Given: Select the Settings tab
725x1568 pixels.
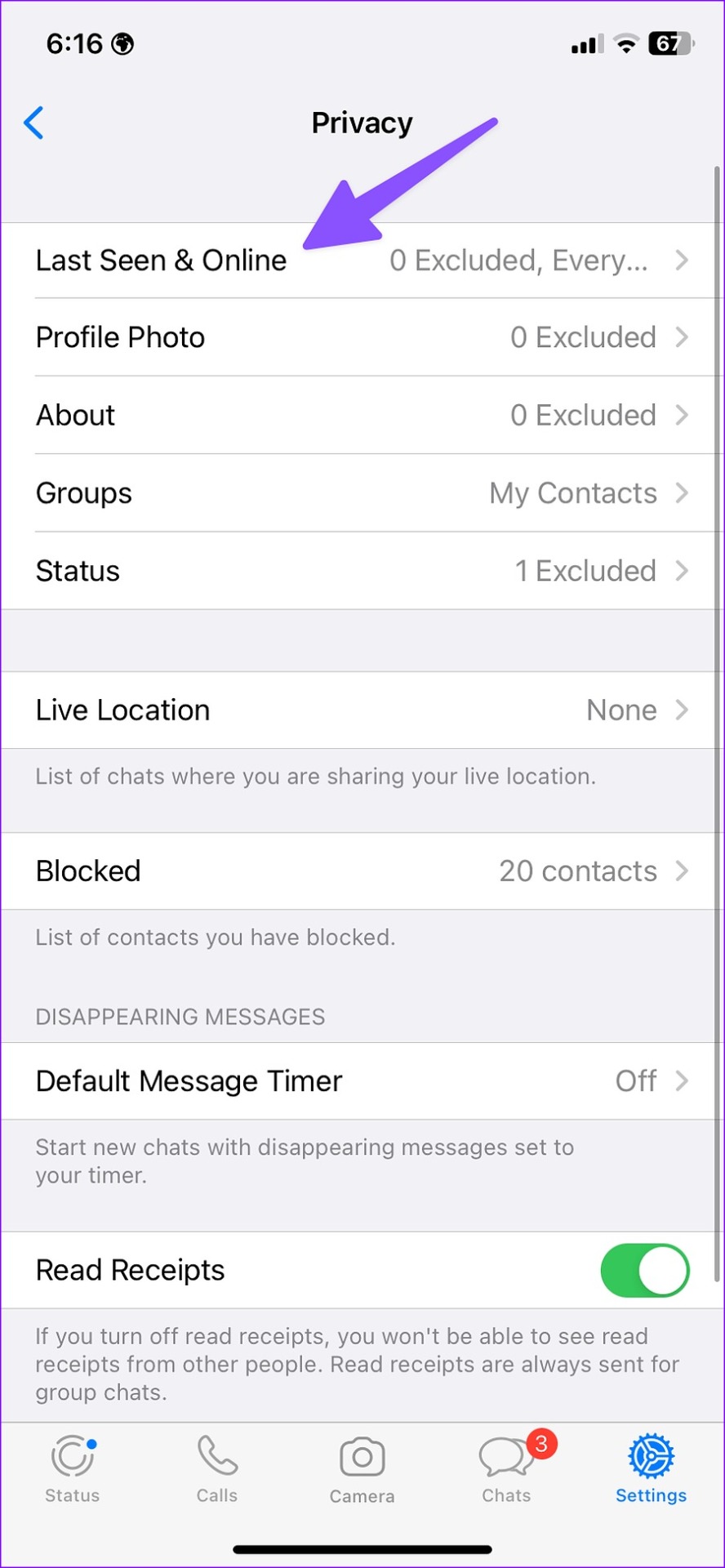Looking at the screenshot, I should point(652,1469).
